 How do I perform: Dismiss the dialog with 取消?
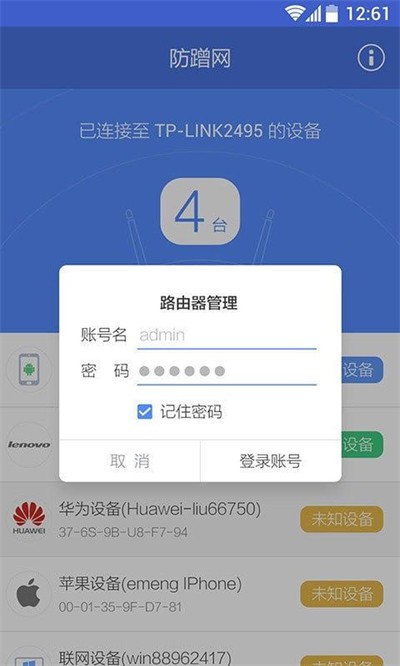point(130,461)
